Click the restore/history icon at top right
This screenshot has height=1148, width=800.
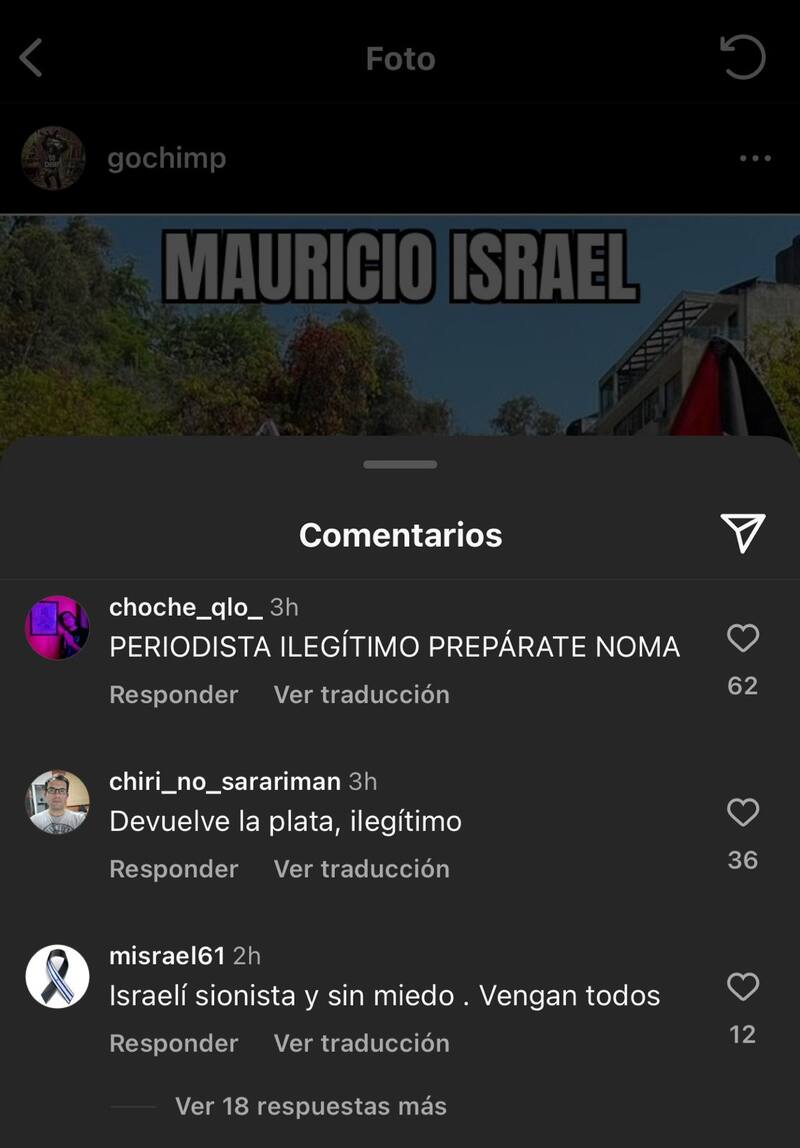tap(742, 58)
